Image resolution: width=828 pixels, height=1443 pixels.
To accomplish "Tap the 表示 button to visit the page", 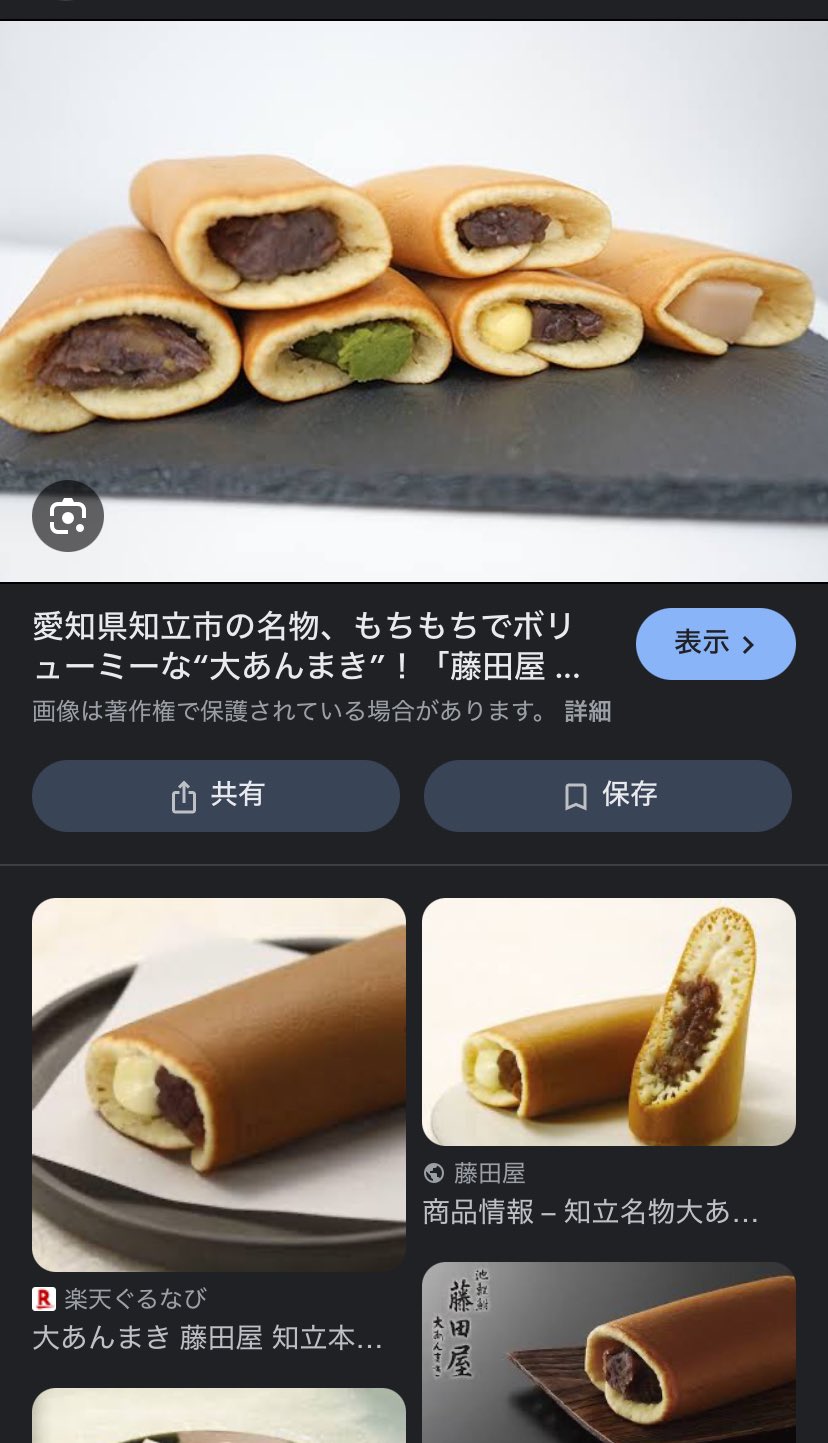I will pyautogui.click(x=715, y=644).
